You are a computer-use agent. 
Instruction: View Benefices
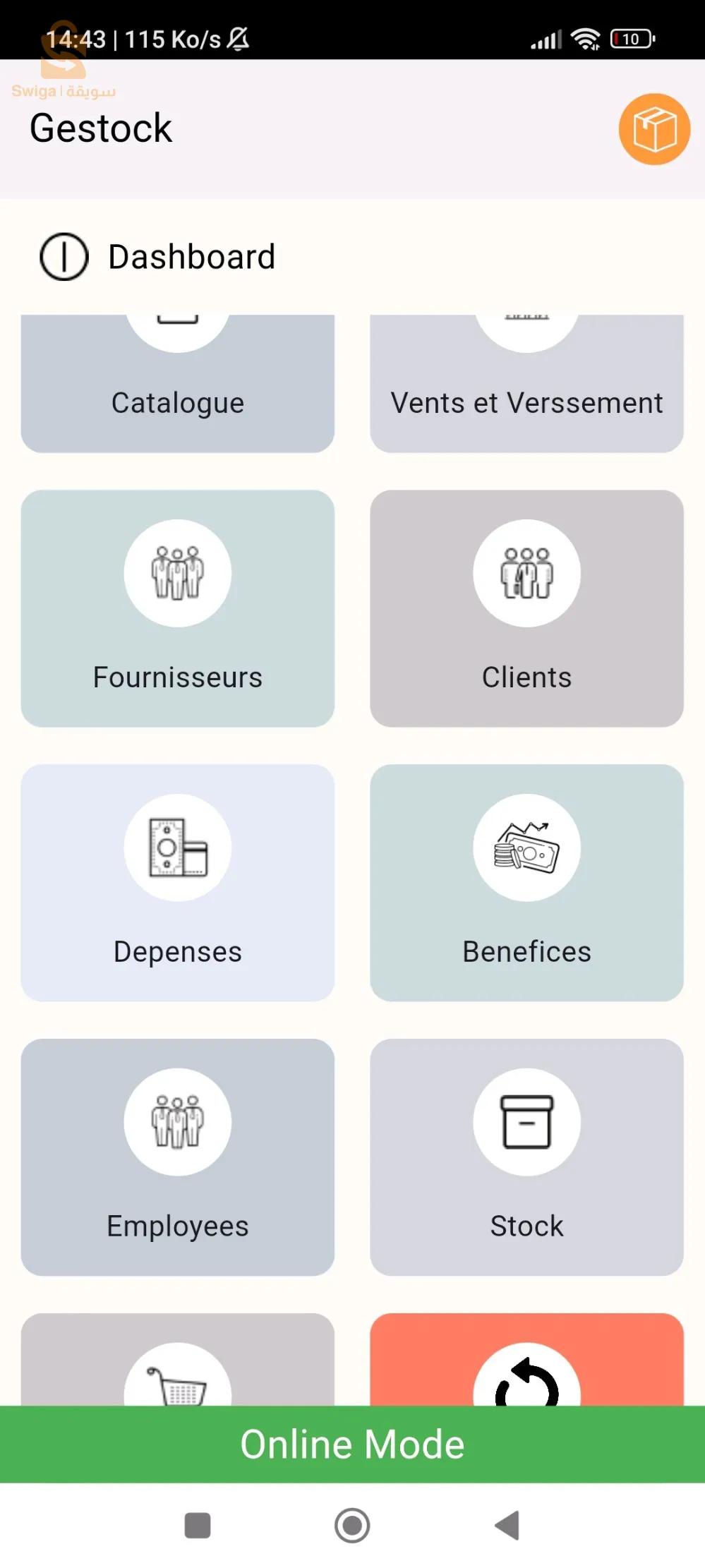pyautogui.click(x=526, y=882)
